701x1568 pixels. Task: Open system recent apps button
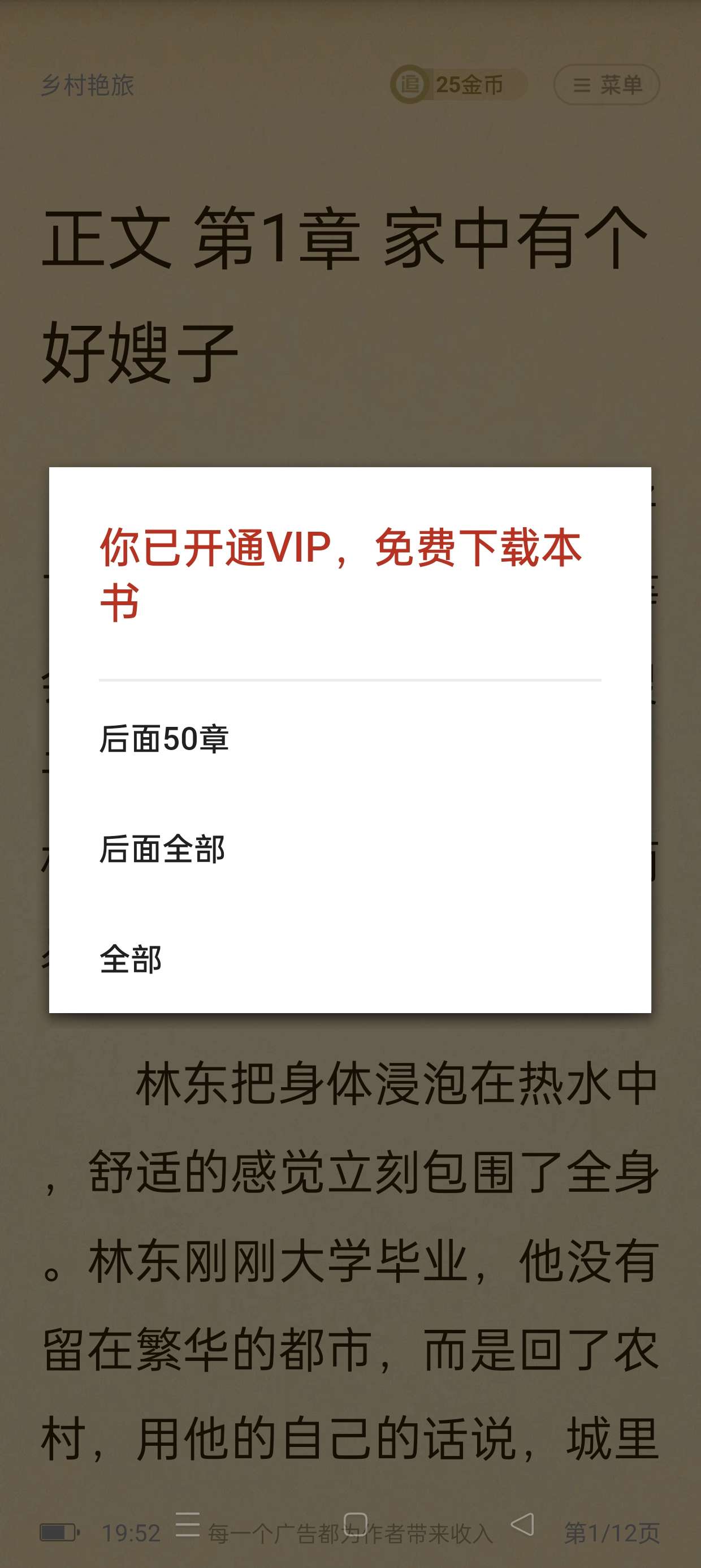[188, 1524]
